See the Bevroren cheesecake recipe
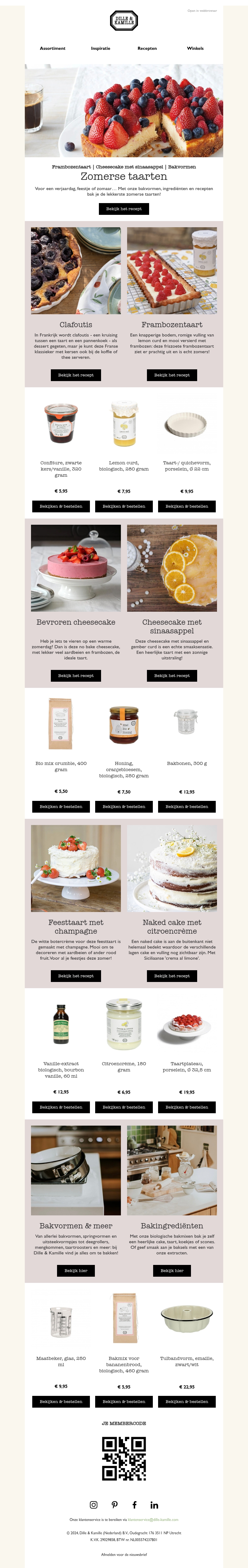Viewport: 248px width, 1568px height. [76, 676]
